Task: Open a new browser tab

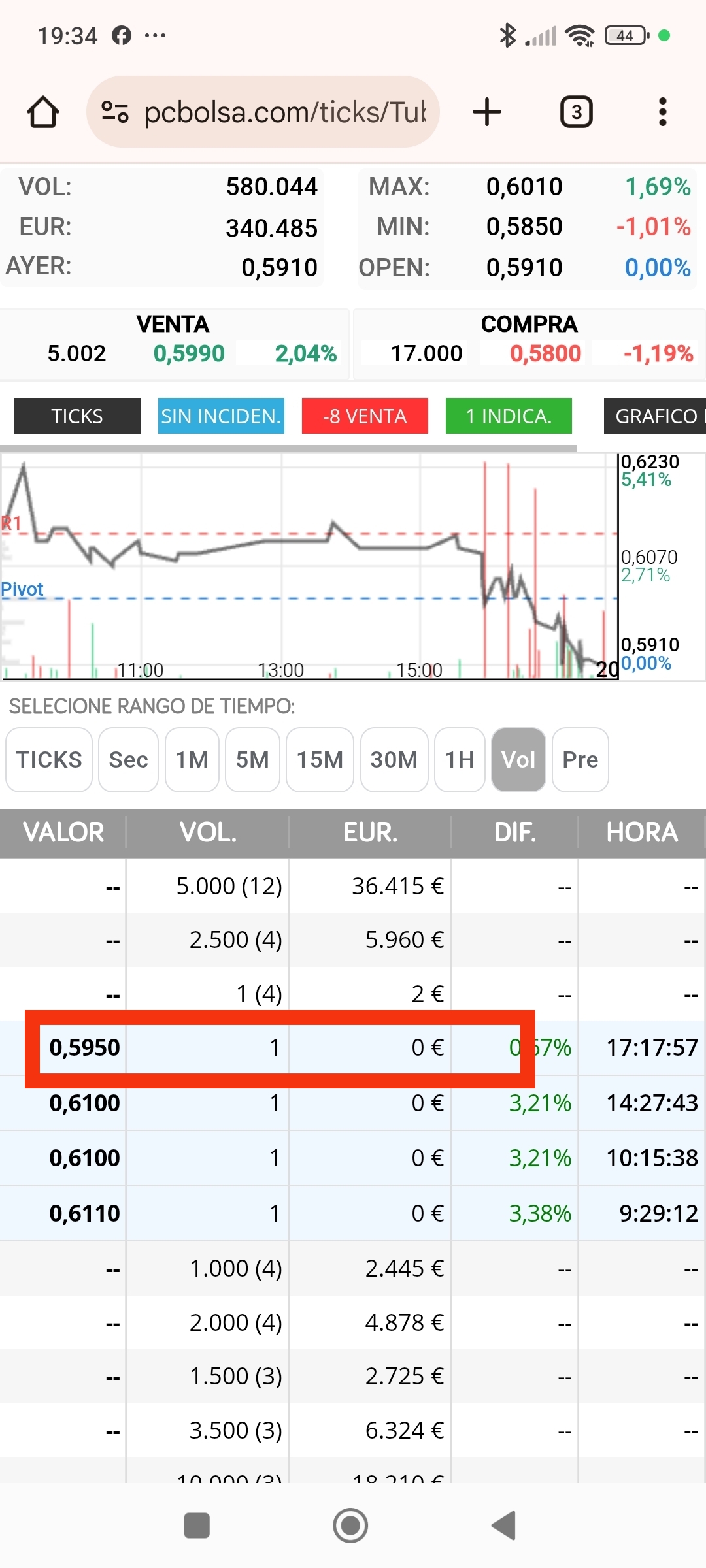Action: click(x=487, y=112)
